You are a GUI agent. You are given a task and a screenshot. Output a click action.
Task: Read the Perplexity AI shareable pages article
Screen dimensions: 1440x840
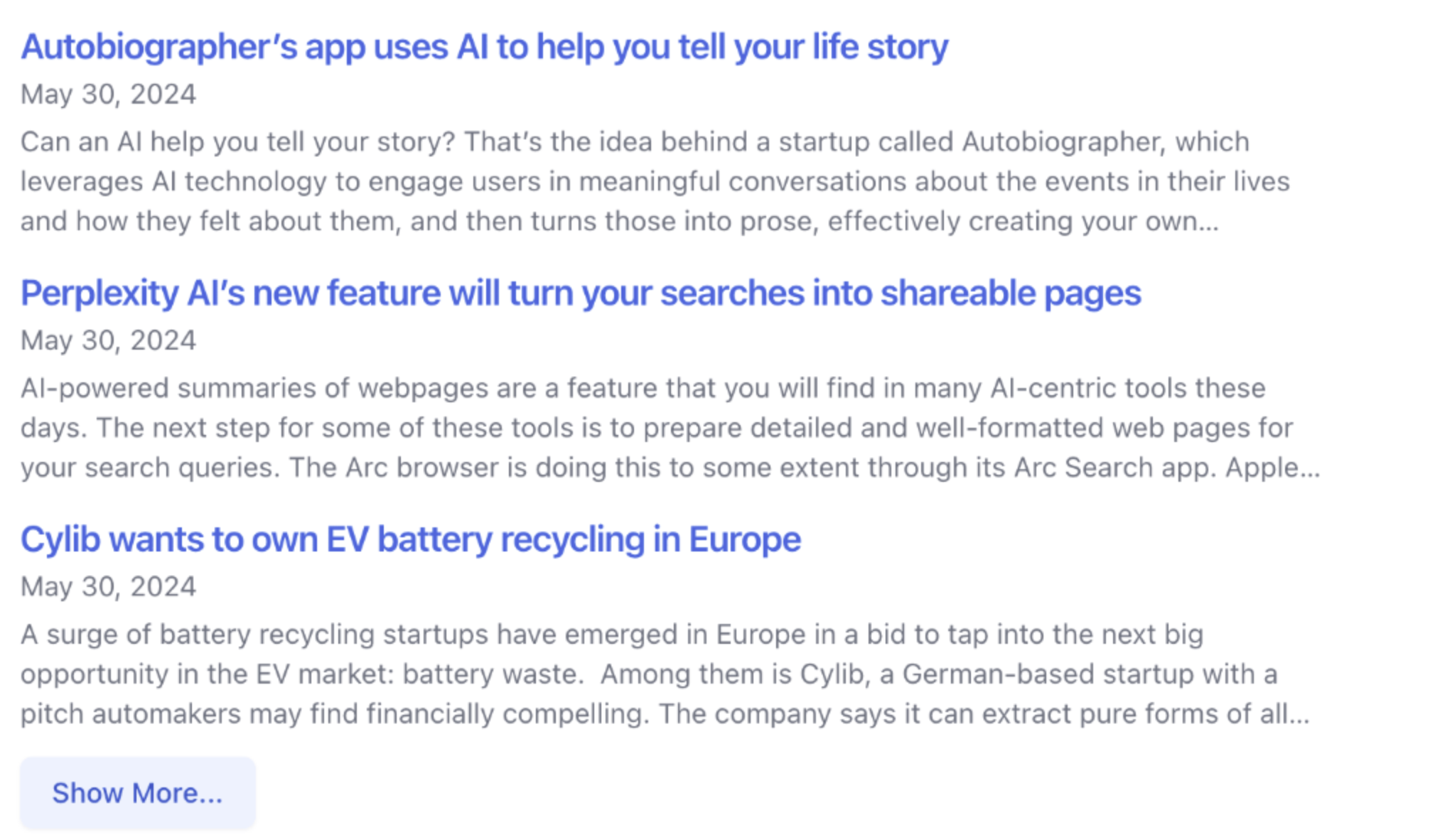[x=580, y=294]
